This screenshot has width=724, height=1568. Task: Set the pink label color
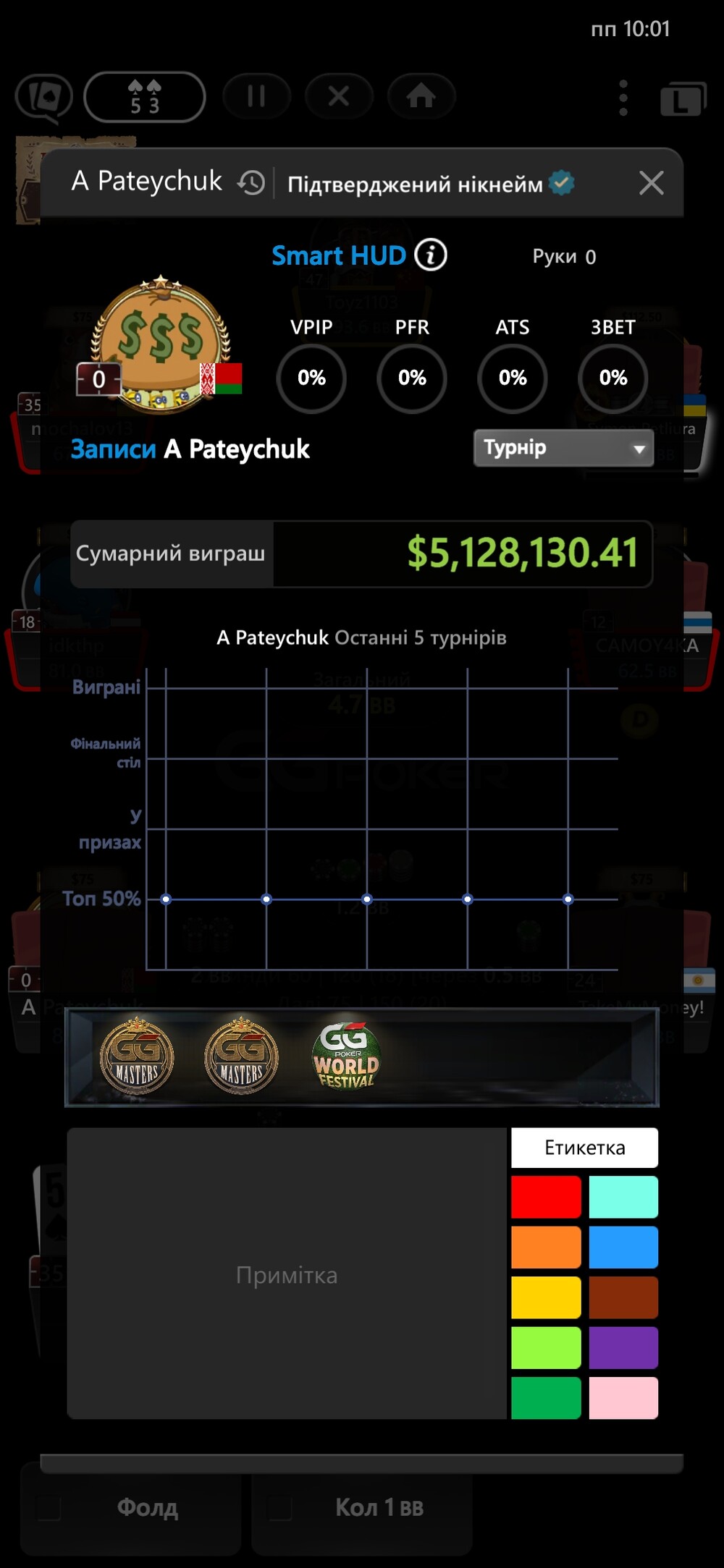point(623,1398)
